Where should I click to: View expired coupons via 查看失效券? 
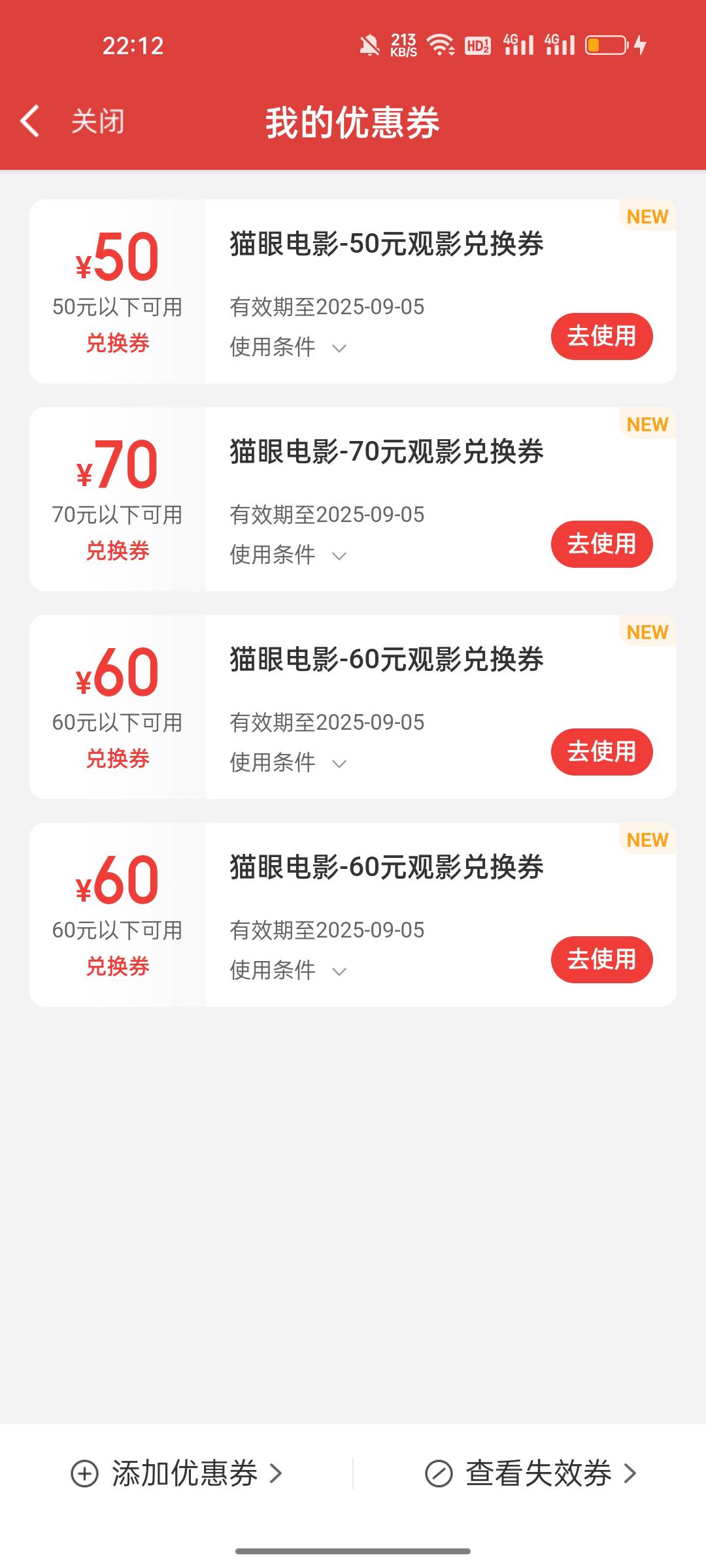(x=531, y=1473)
